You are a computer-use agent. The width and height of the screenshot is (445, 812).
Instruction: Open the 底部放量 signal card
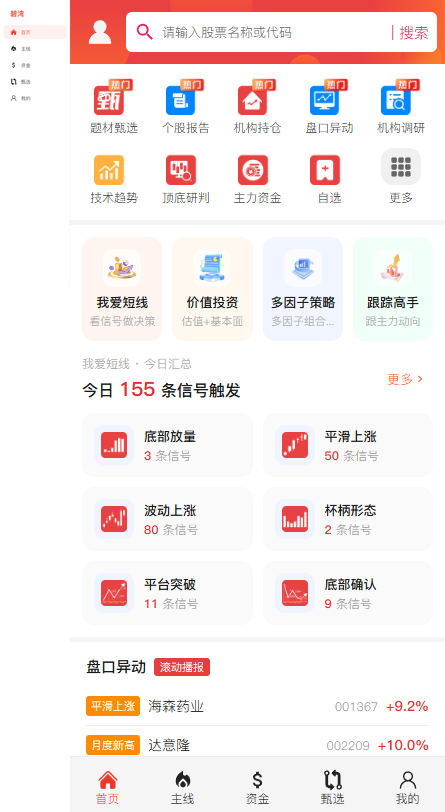(x=167, y=445)
